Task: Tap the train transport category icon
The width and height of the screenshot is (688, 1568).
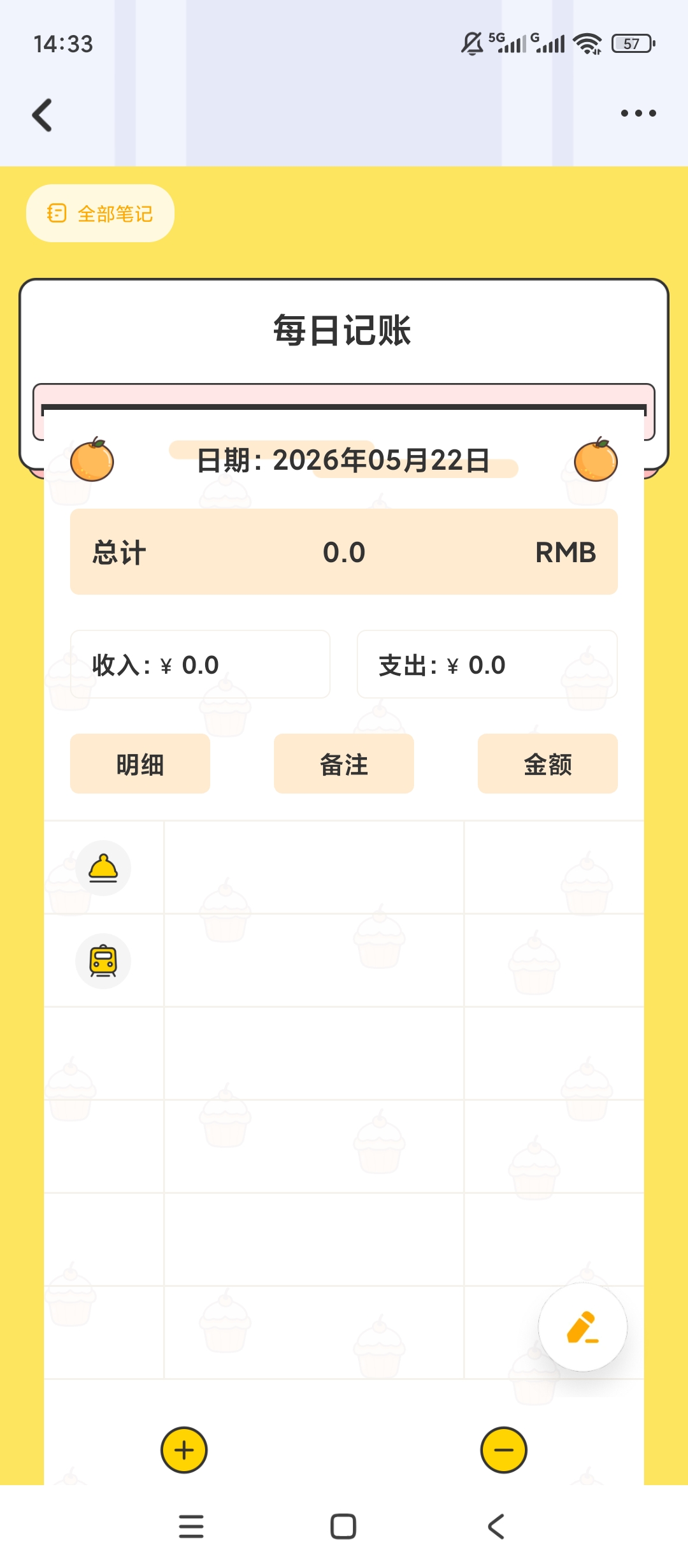Action: coord(103,961)
